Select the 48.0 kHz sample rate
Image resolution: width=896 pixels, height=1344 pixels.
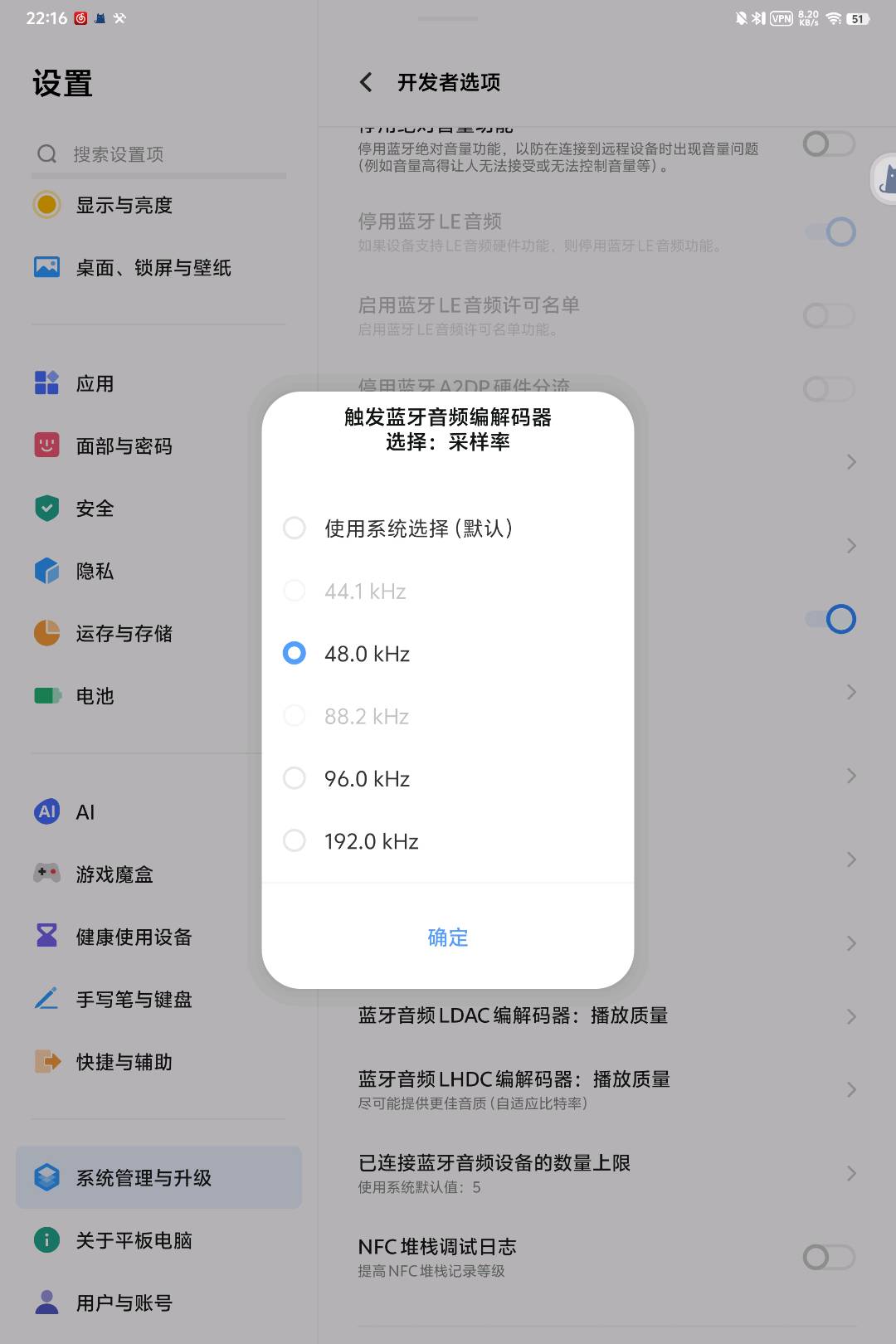[x=295, y=654]
